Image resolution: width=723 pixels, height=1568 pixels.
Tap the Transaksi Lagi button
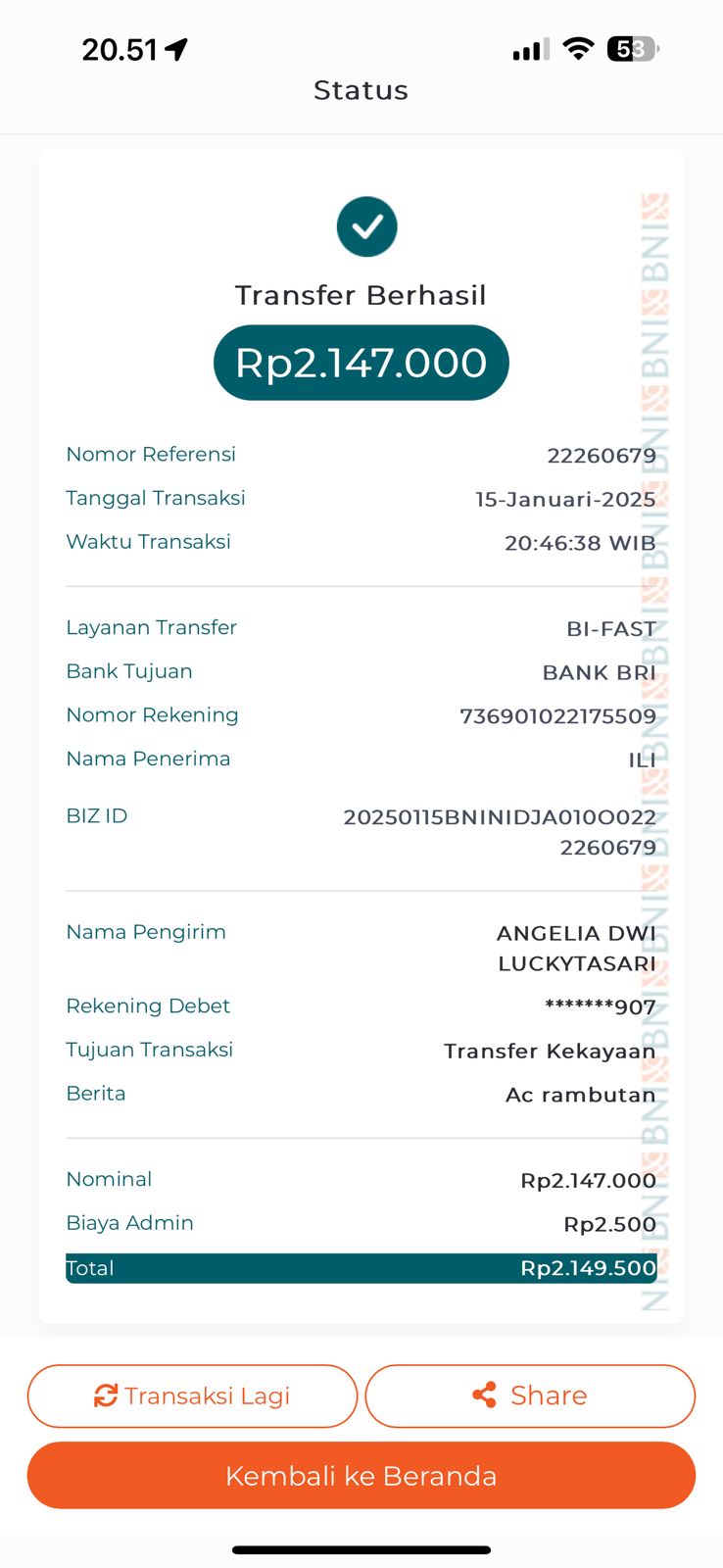(x=192, y=1396)
